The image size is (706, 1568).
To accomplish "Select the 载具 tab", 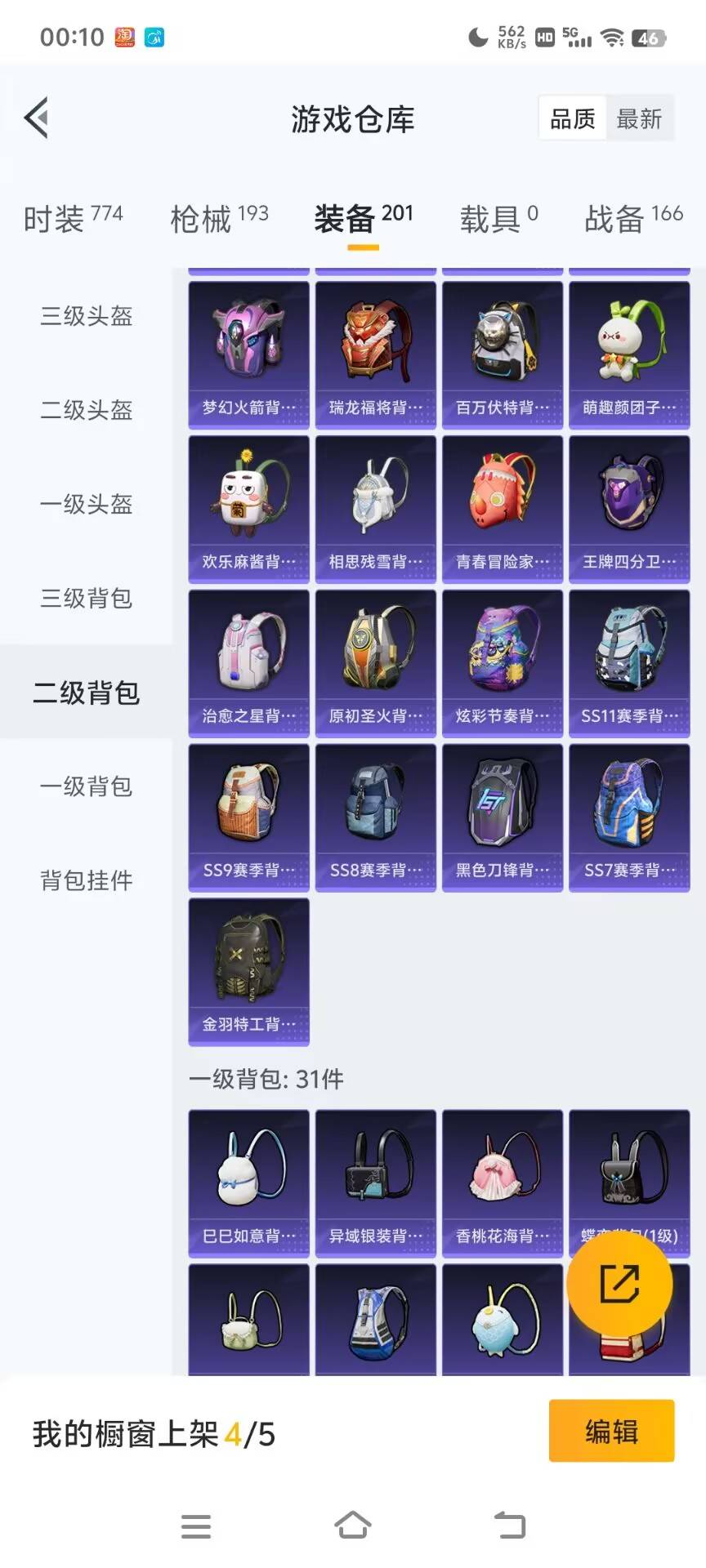I will pos(498,218).
